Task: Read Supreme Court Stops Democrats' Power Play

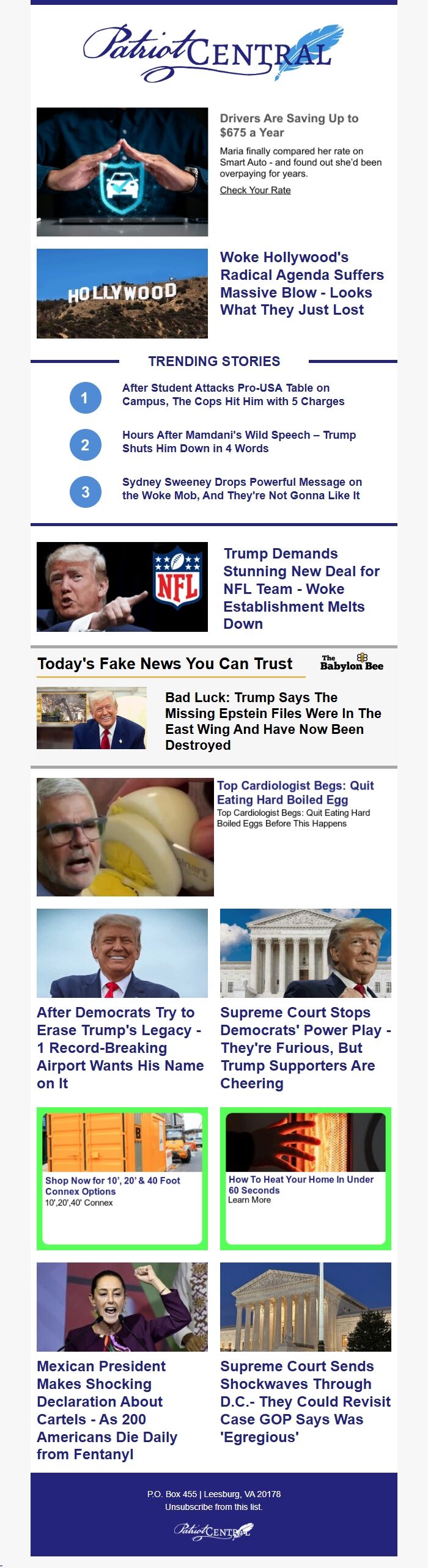Action: click(x=304, y=1047)
